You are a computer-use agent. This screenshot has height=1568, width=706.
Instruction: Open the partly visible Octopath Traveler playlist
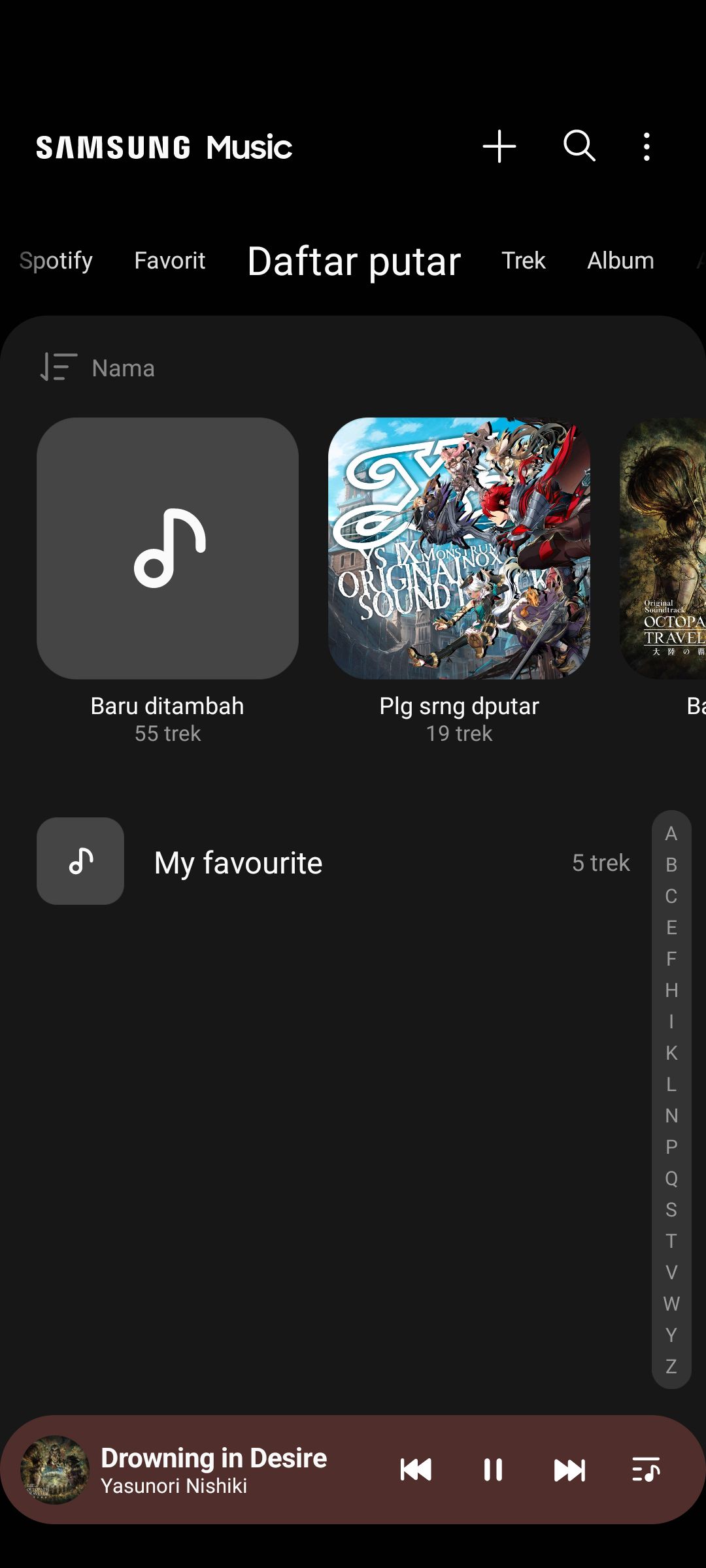(x=664, y=549)
